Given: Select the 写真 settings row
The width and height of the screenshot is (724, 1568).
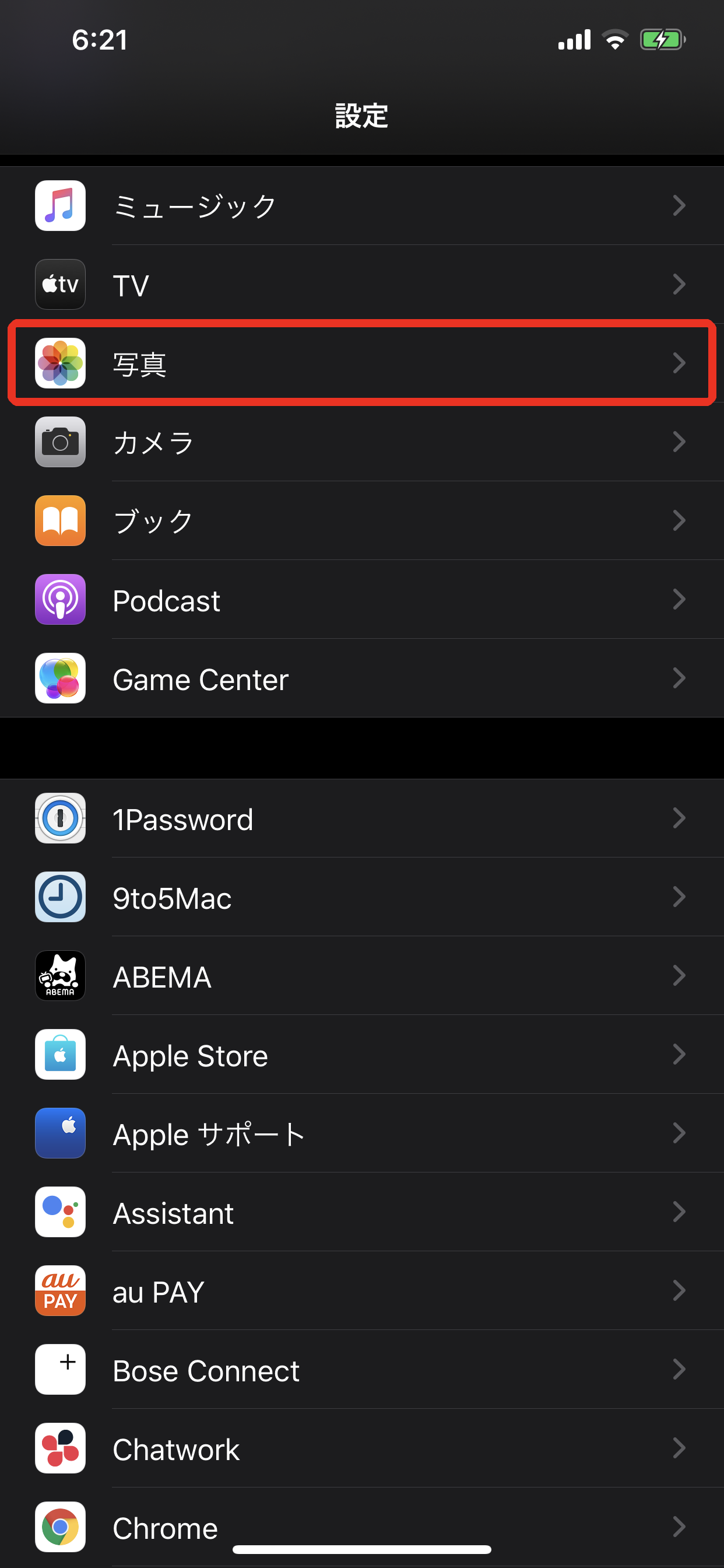Looking at the screenshot, I should [x=361, y=363].
